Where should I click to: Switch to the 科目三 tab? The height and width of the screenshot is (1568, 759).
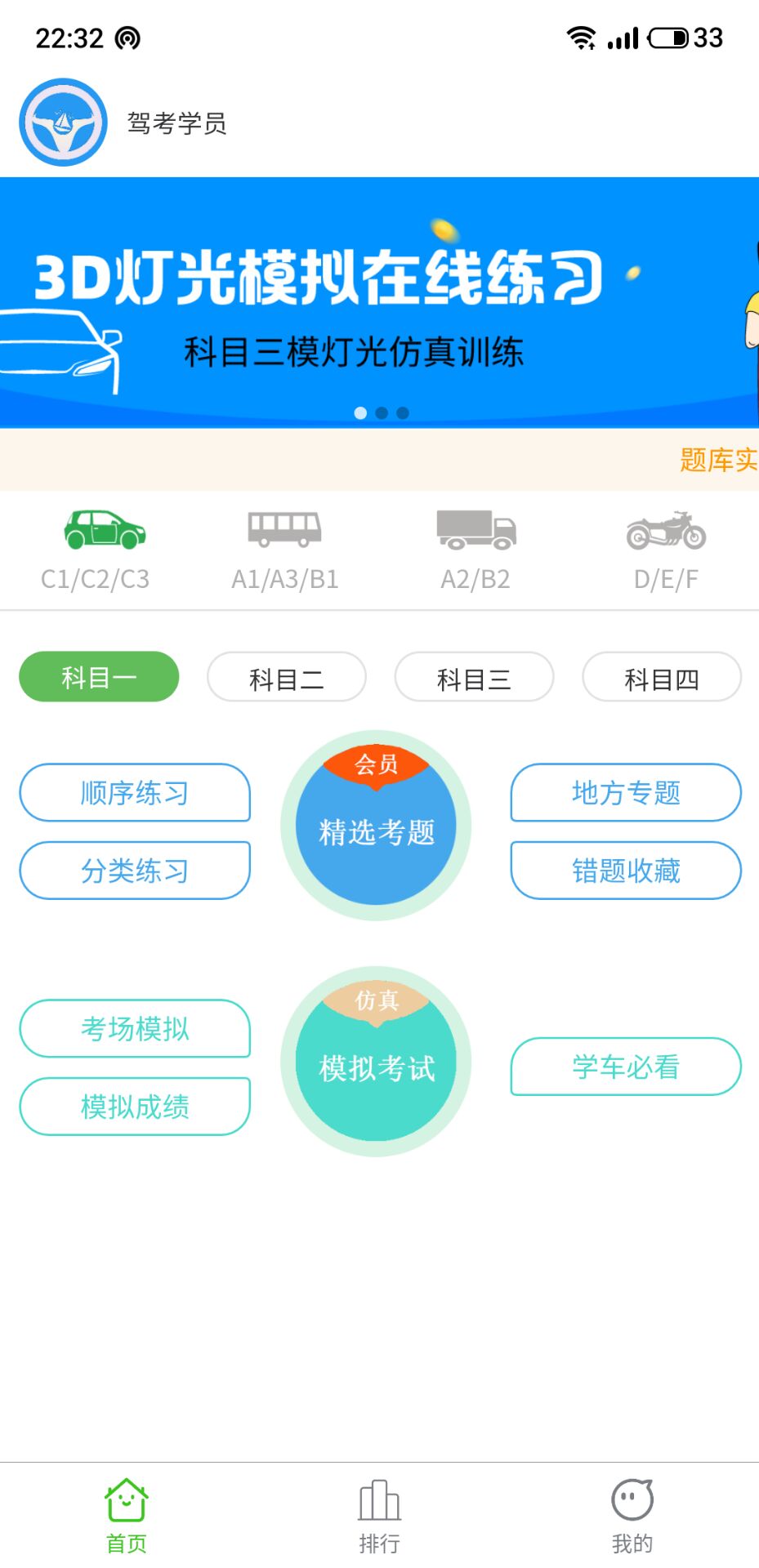[474, 677]
